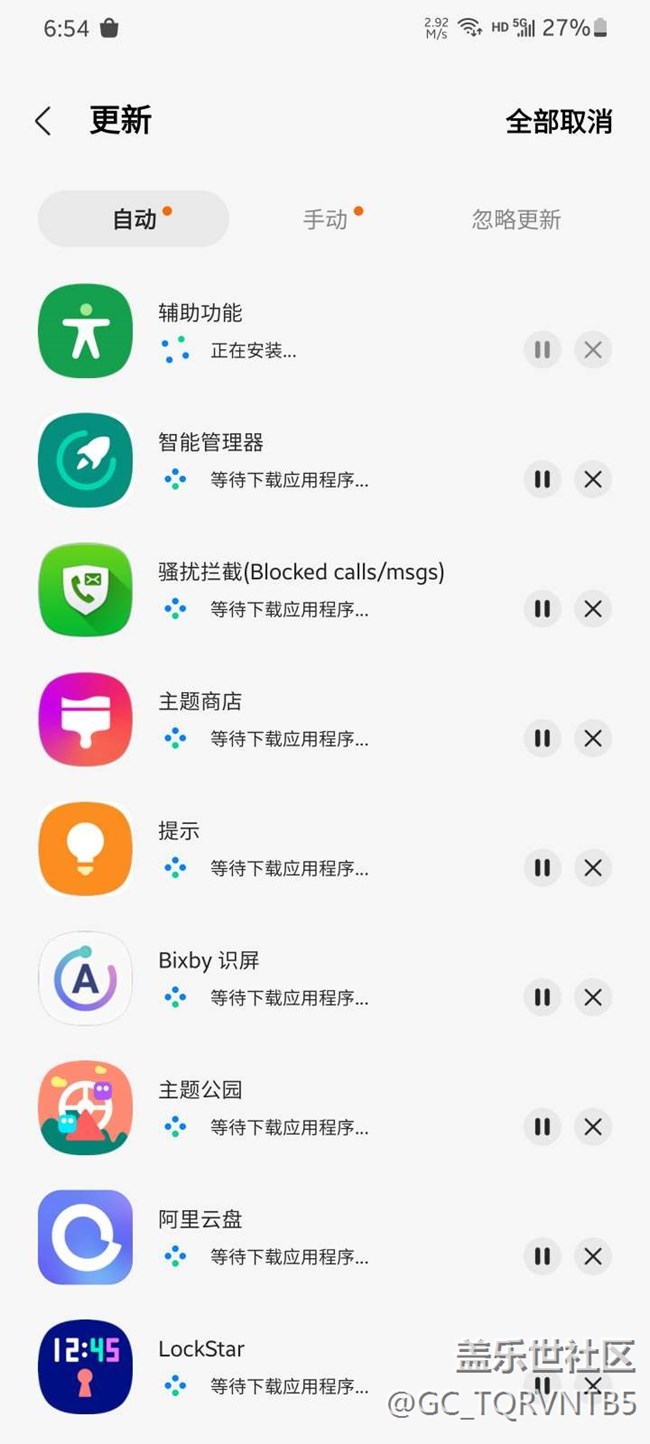This screenshot has width=650, height=1444.
Task: Pause the 提示 app update
Action: point(542,868)
